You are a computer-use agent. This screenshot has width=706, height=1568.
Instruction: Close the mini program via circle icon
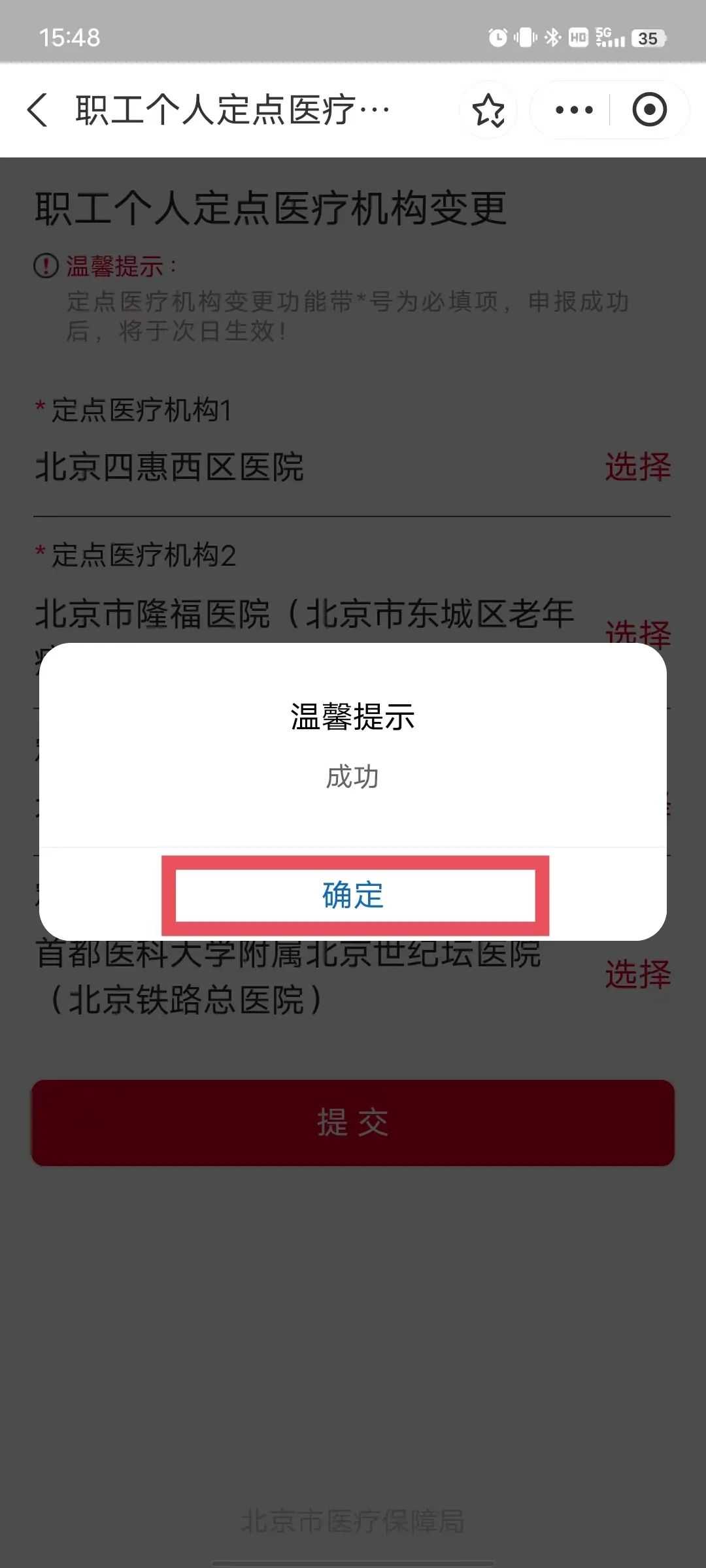click(x=649, y=110)
